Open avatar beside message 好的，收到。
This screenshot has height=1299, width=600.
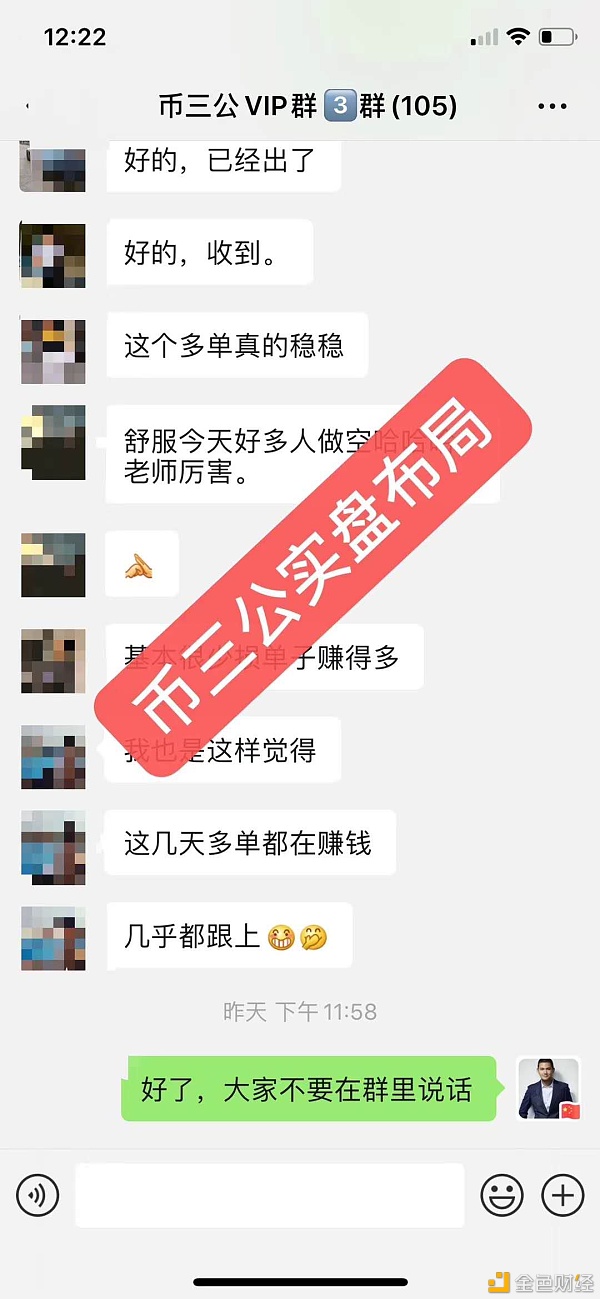point(53,256)
